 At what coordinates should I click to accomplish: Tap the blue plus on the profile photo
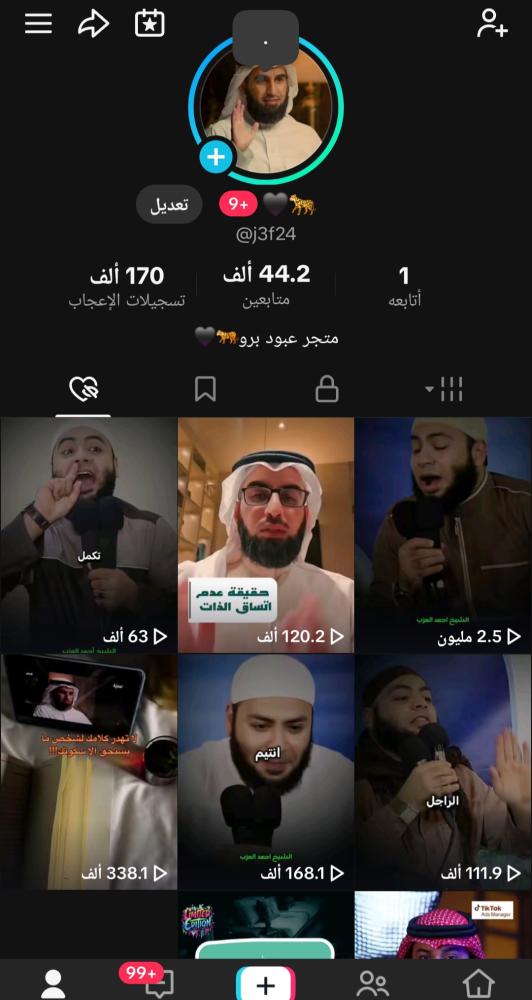[x=216, y=157]
